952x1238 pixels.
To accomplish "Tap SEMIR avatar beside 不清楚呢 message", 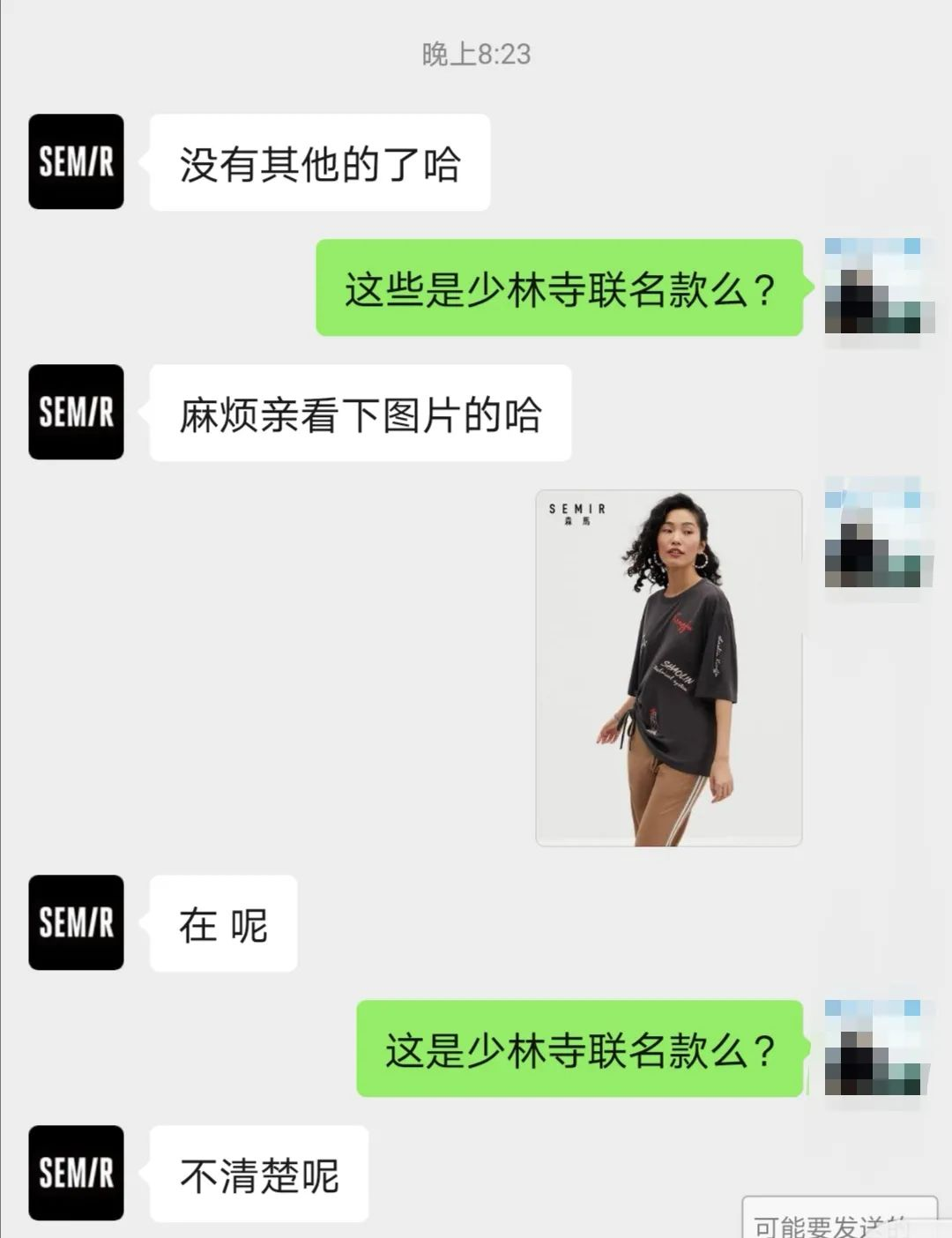I will pyautogui.click(x=76, y=1173).
